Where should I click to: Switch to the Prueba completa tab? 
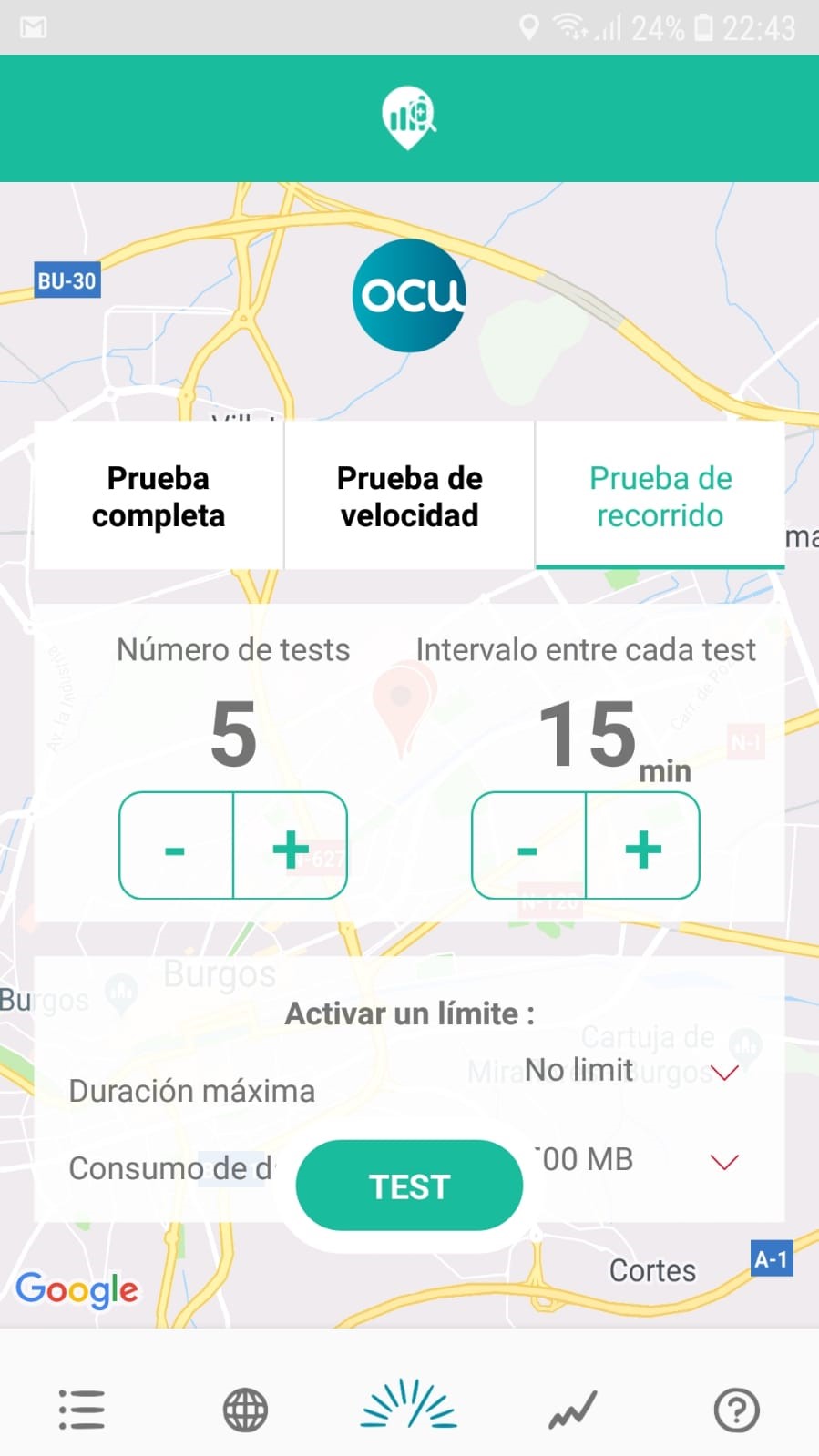[158, 495]
